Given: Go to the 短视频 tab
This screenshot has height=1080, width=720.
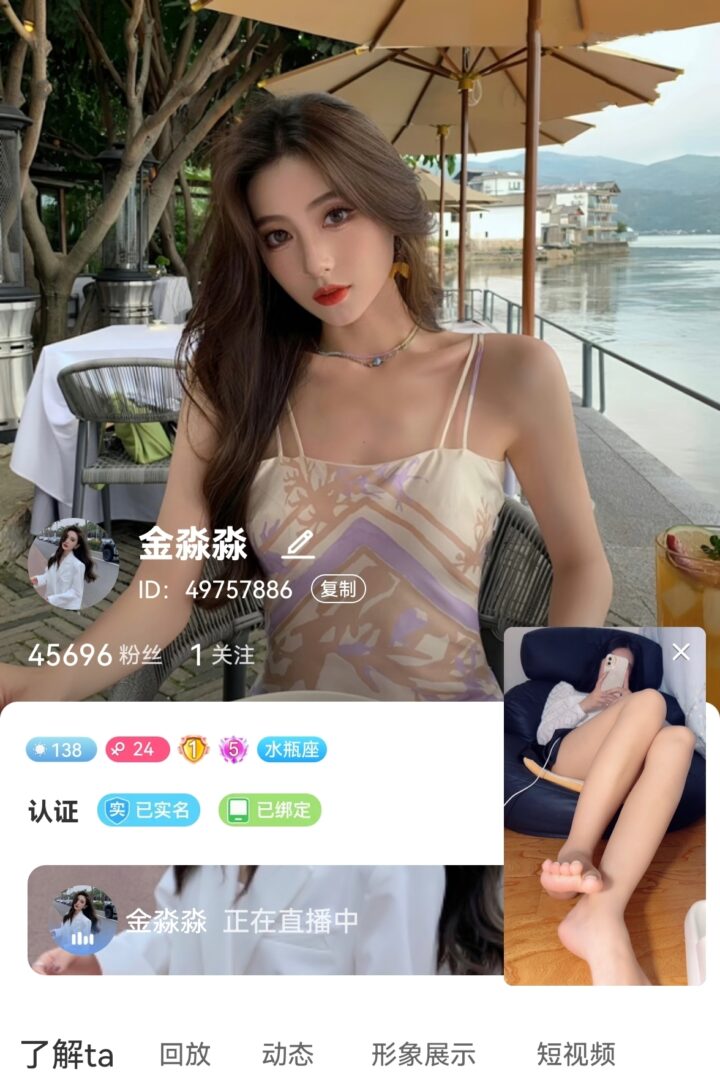Looking at the screenshot, I should (x=575, y=1054).
